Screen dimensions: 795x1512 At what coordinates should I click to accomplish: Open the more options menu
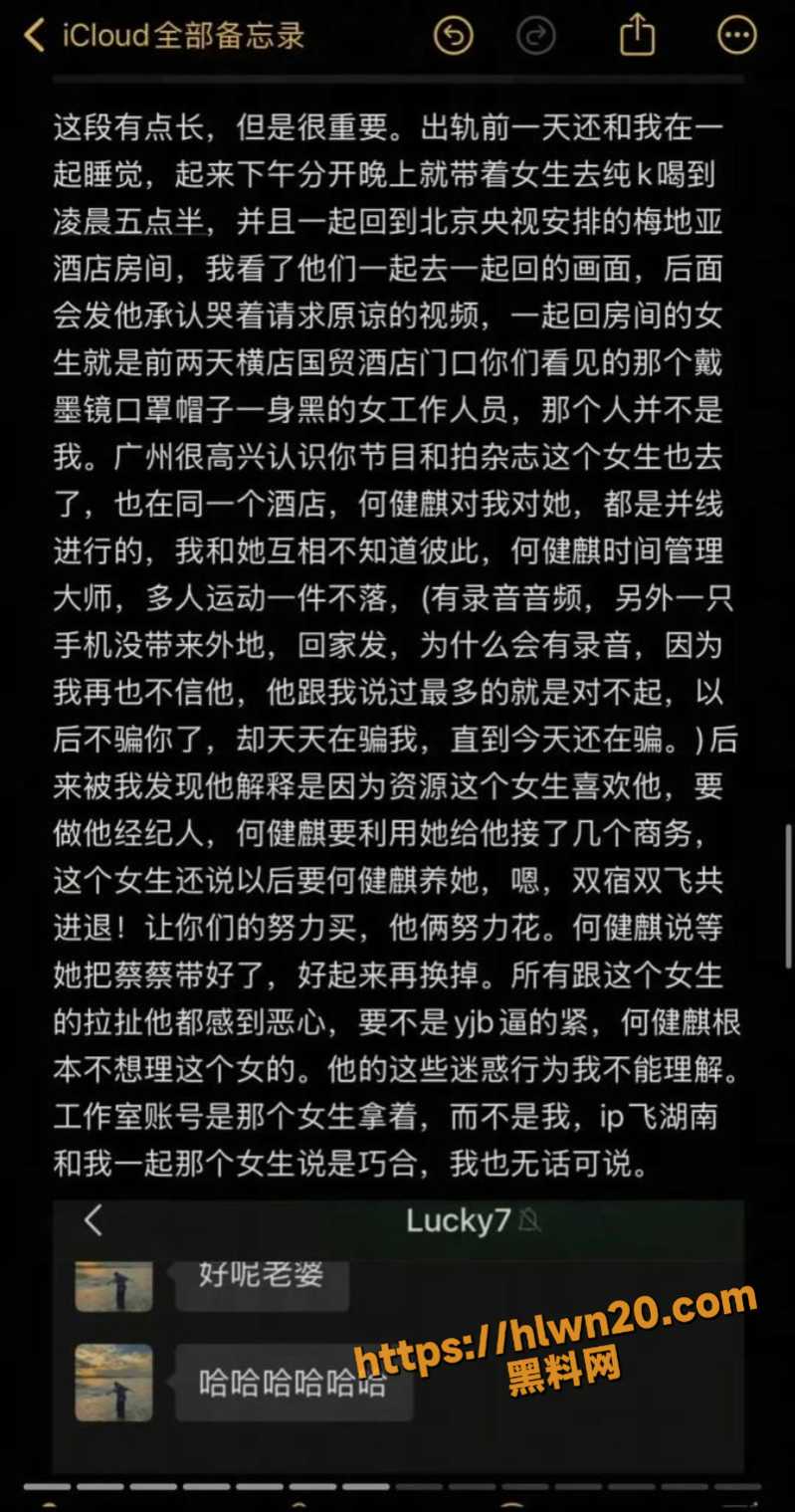coord(737,37)
